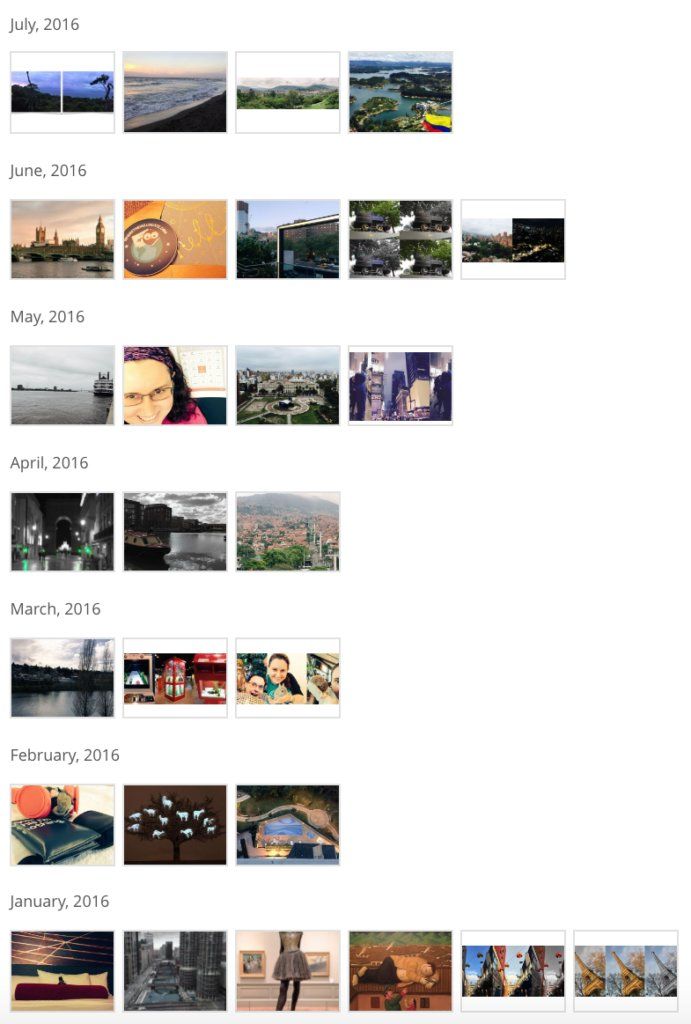Open January's triple Eiffel Tower image
Viewport: 691px width, 1024px height.
click(626, 970)
